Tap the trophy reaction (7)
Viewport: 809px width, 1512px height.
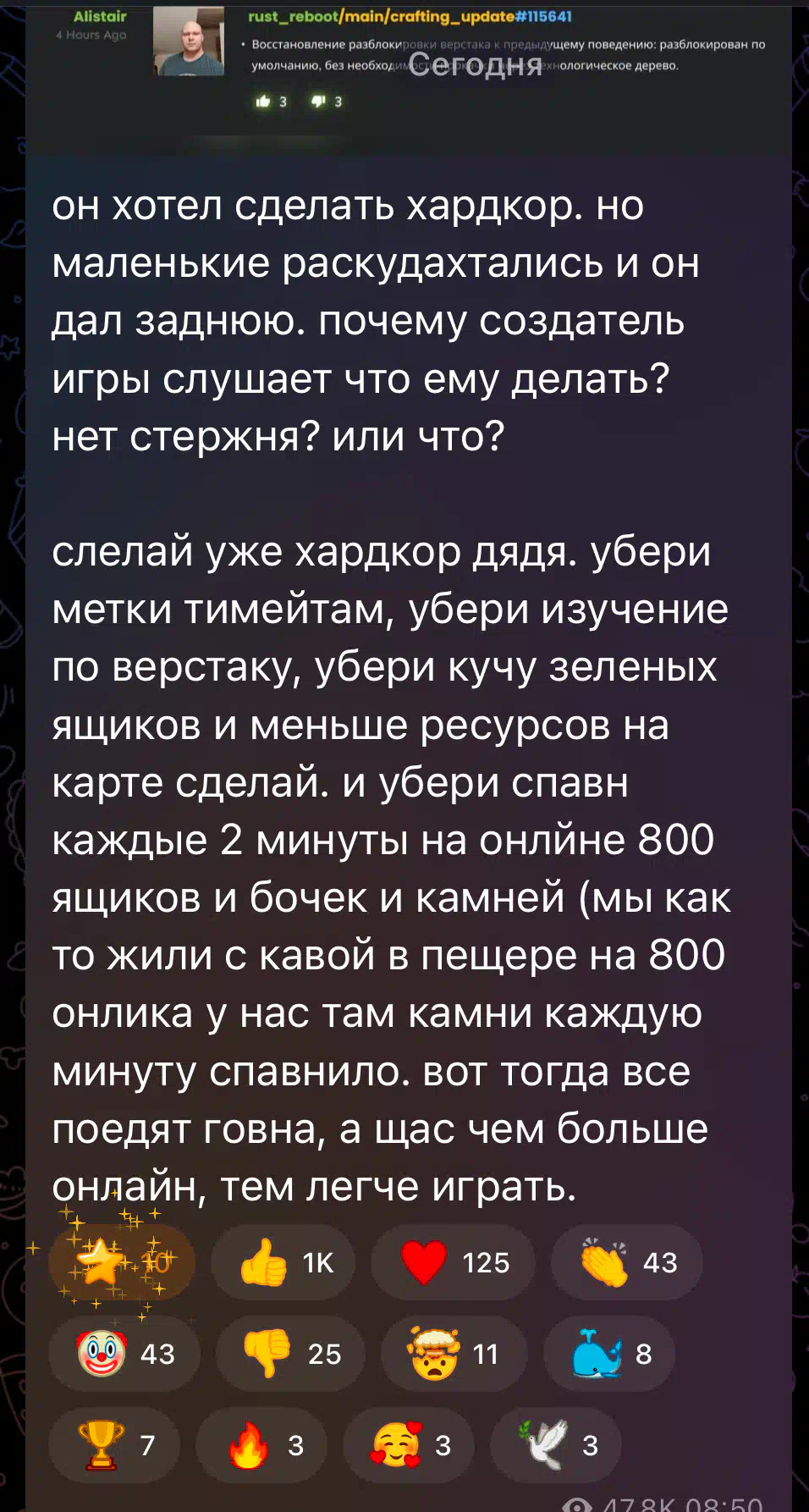click(x=114, y=1445)
